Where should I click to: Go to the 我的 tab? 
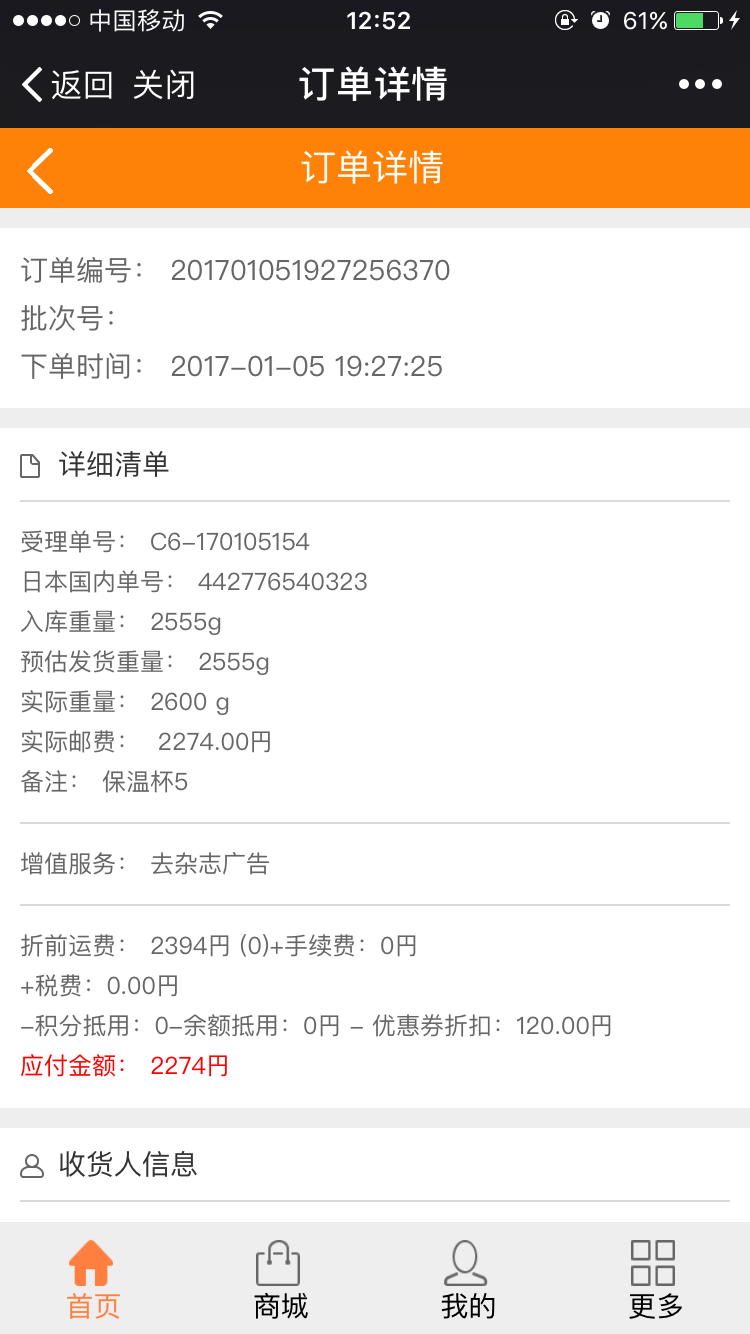(467, 1279)
